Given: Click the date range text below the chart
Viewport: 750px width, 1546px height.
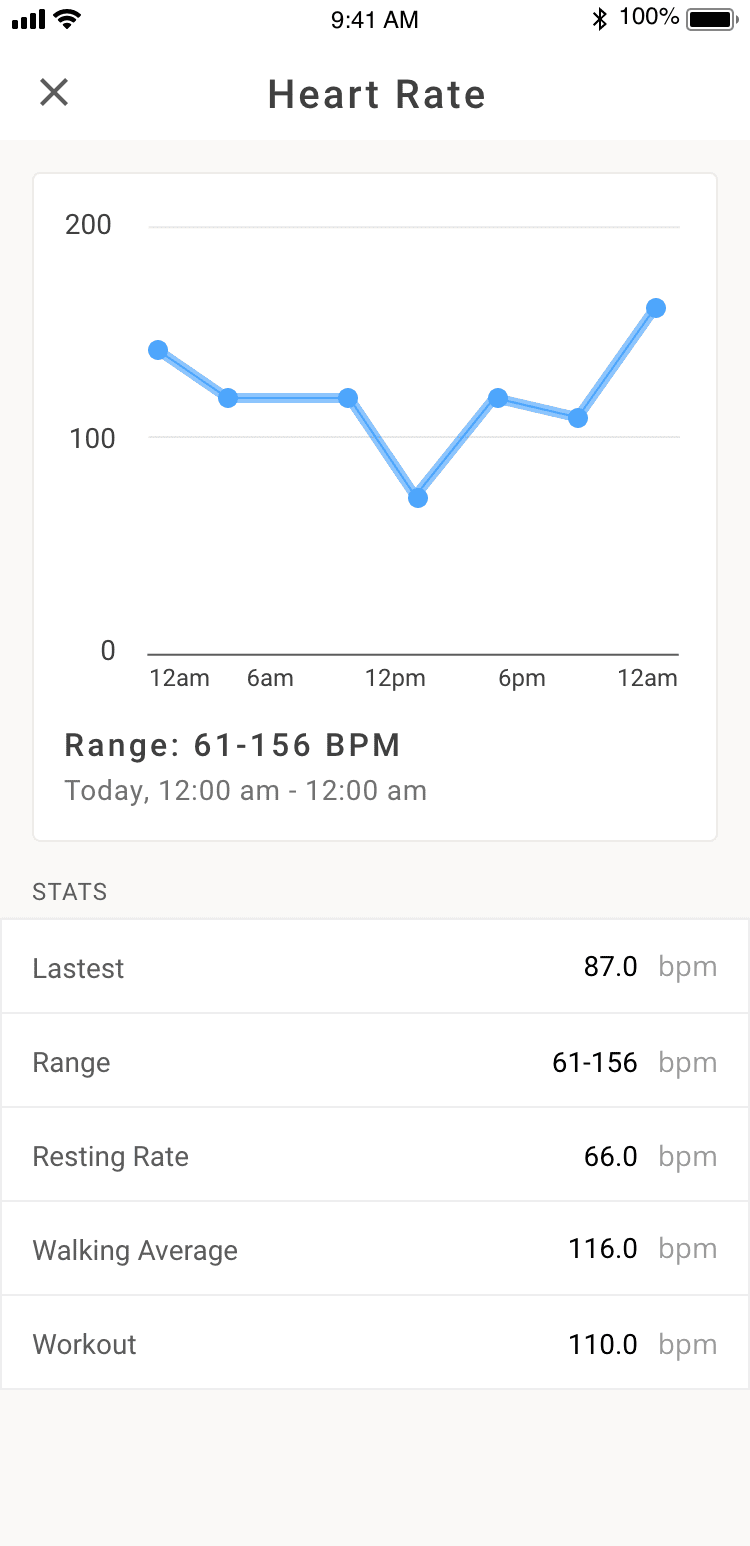Looking at the screenshot, I should pyautogui.click(x=245, y=790).
